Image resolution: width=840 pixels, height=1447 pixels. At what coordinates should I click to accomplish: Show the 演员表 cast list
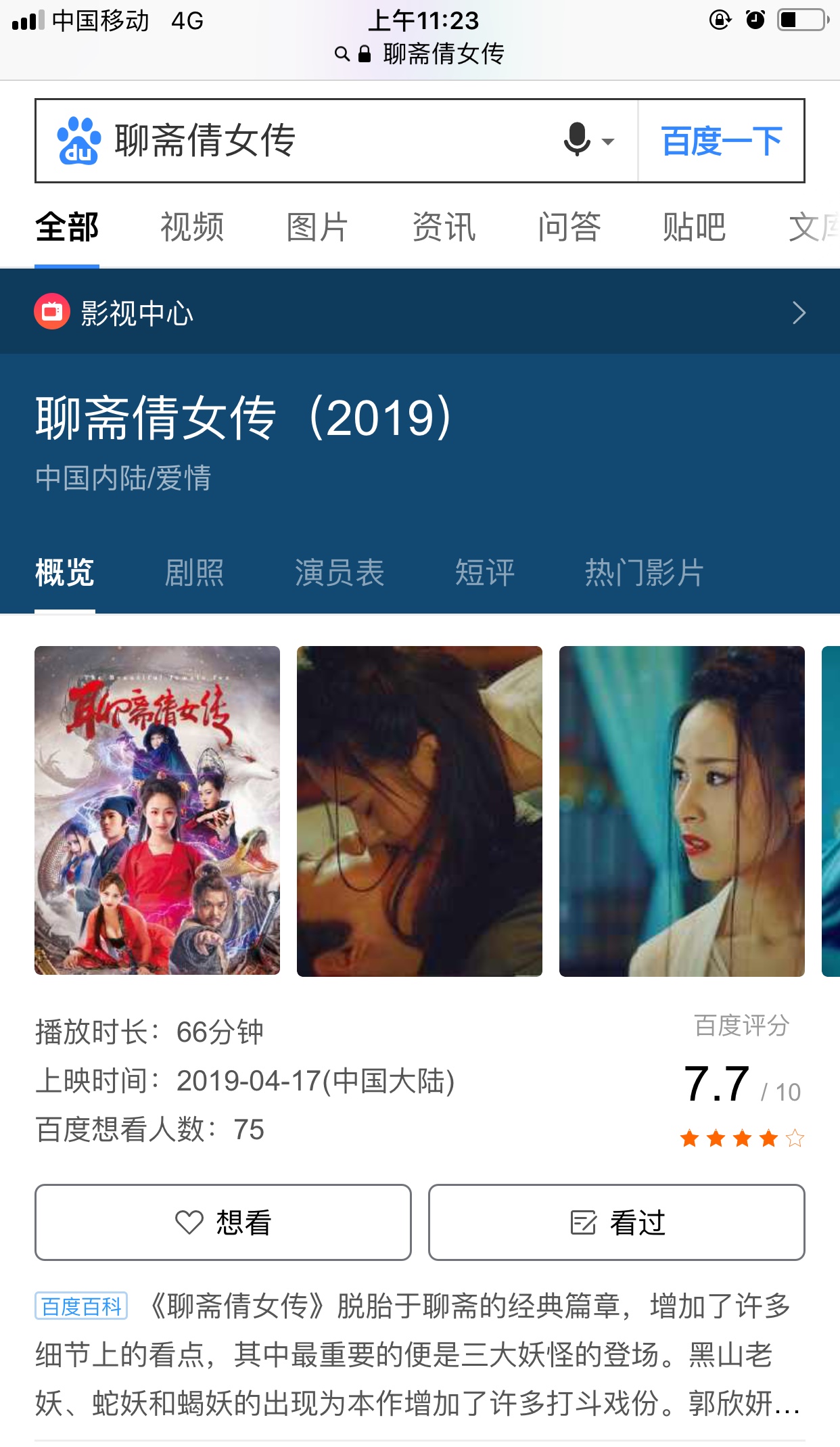(340, 573)
